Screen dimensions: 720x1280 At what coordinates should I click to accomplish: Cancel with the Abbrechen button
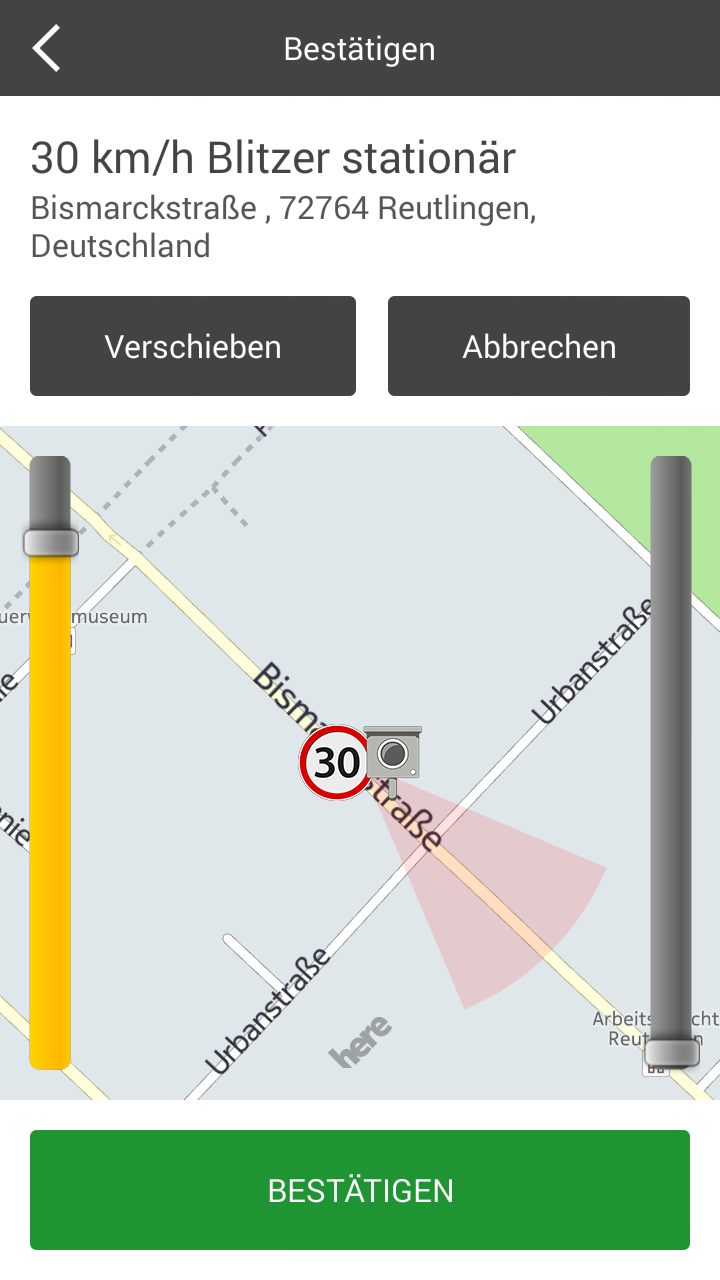pyautogui.click(x=539, y=346)
